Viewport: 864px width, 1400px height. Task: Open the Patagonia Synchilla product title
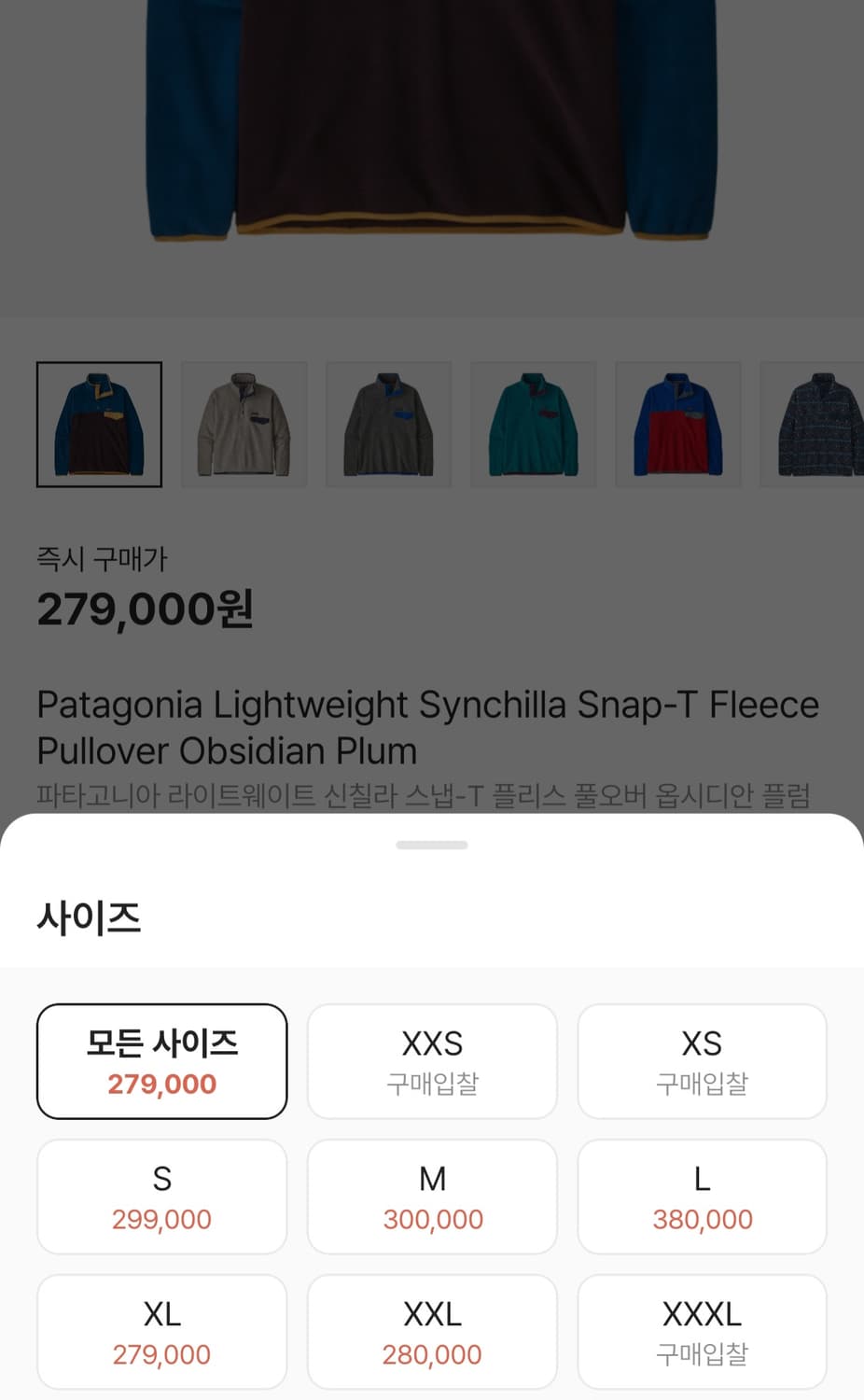coord(427,727)
